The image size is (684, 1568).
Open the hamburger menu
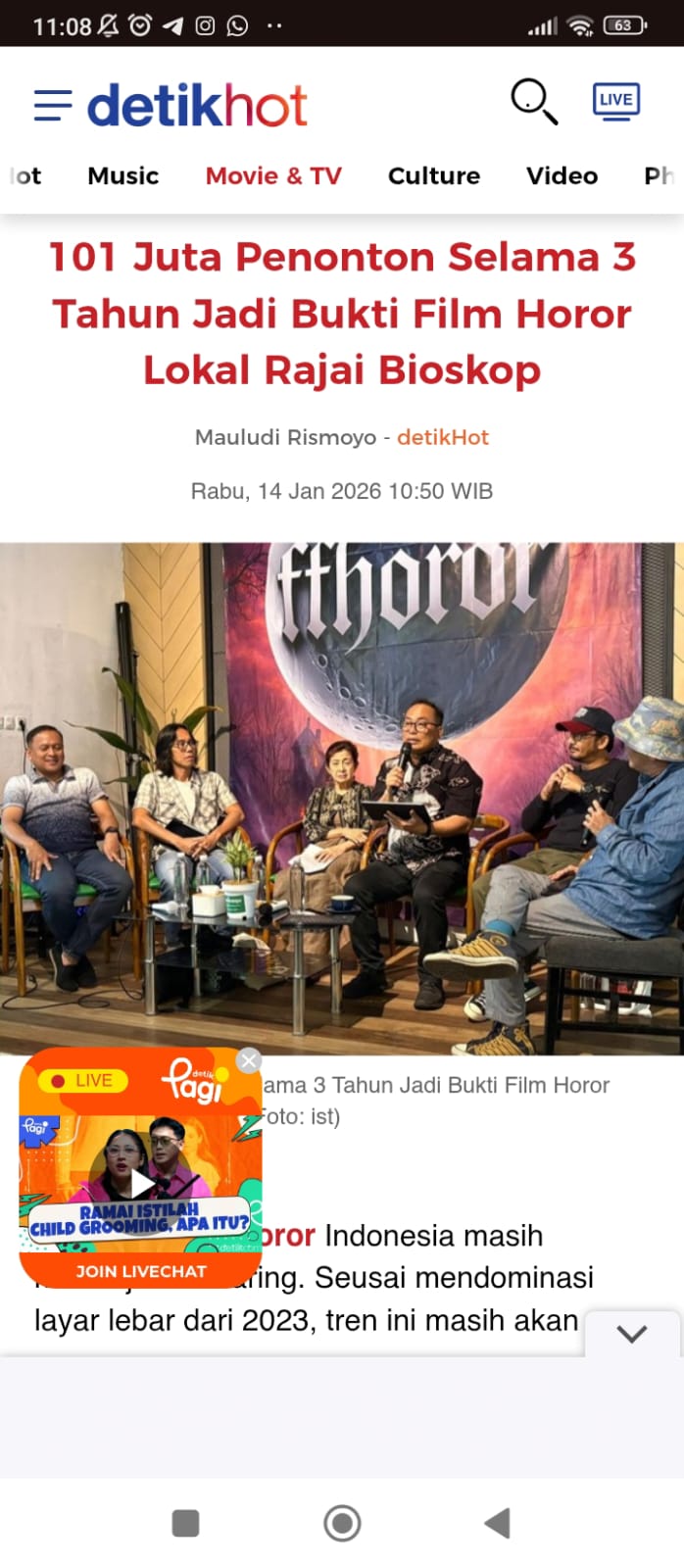point(53,105)
